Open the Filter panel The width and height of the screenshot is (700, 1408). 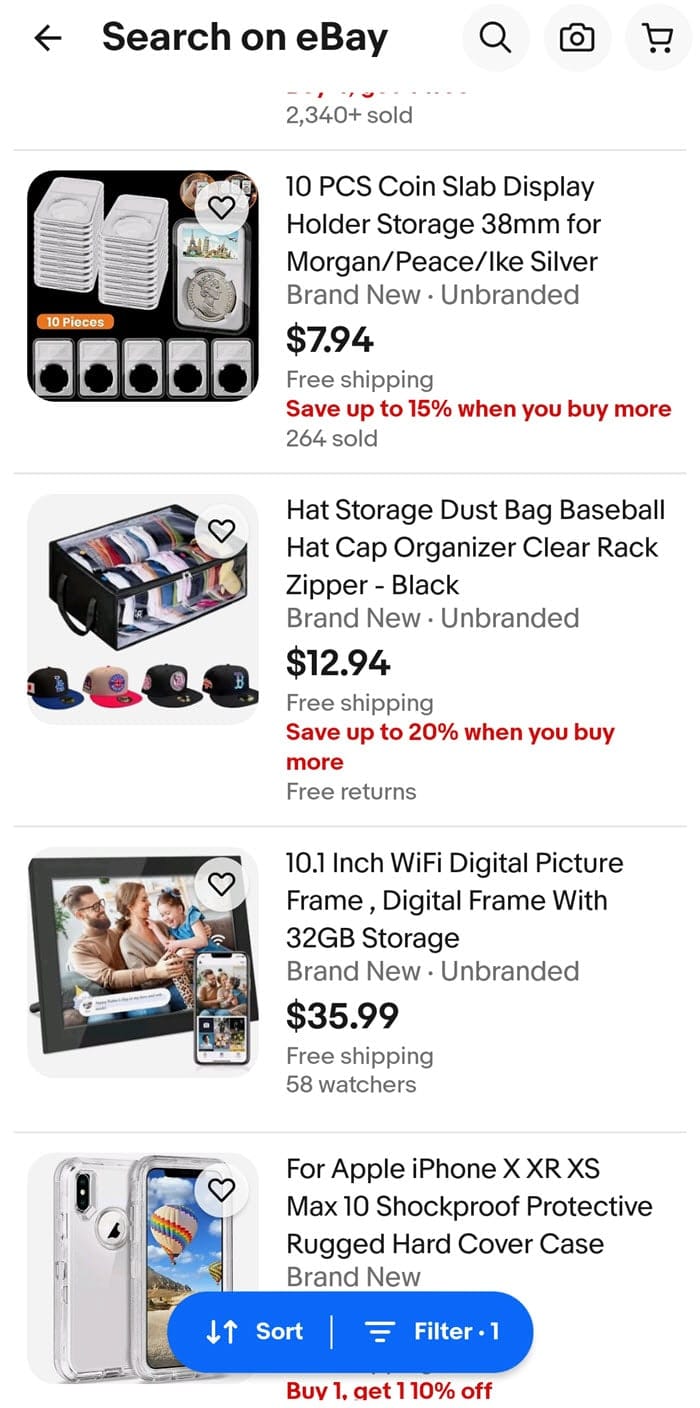click(x=432, y=1331)
